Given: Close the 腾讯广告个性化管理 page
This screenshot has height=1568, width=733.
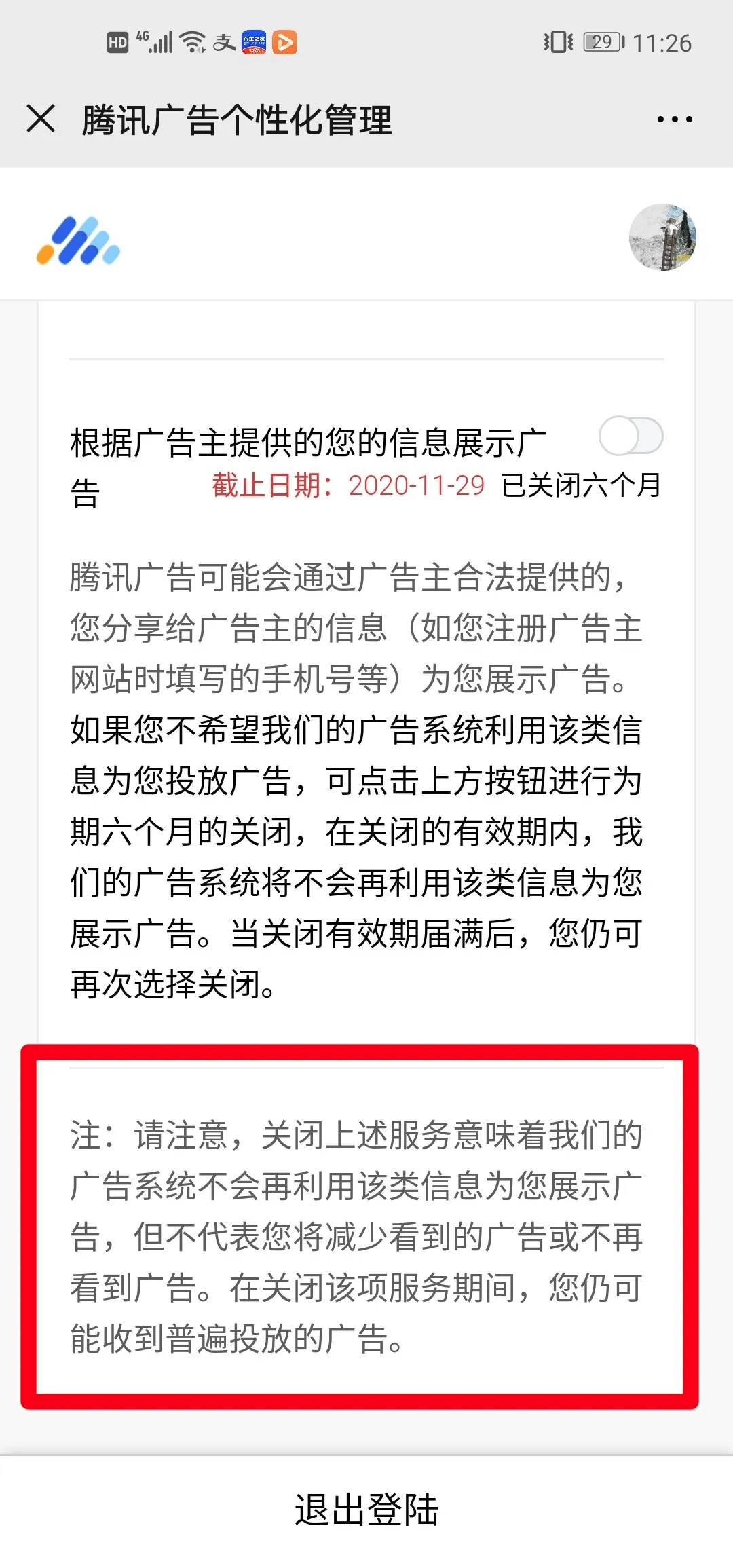Looking at the screenshot, I should 41,119.
